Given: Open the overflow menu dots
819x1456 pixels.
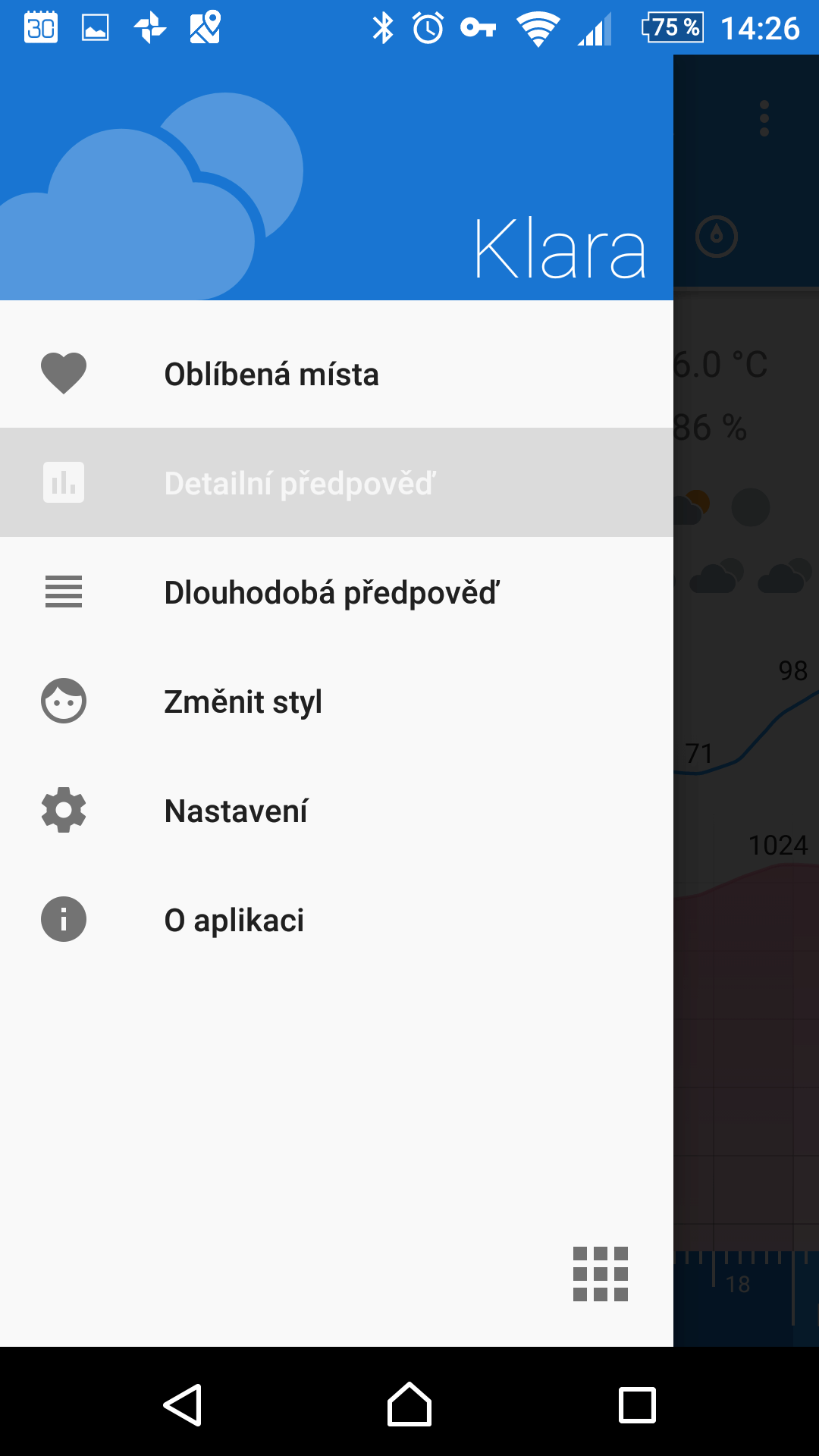Looking at the screenshot, I should [764, 118].
